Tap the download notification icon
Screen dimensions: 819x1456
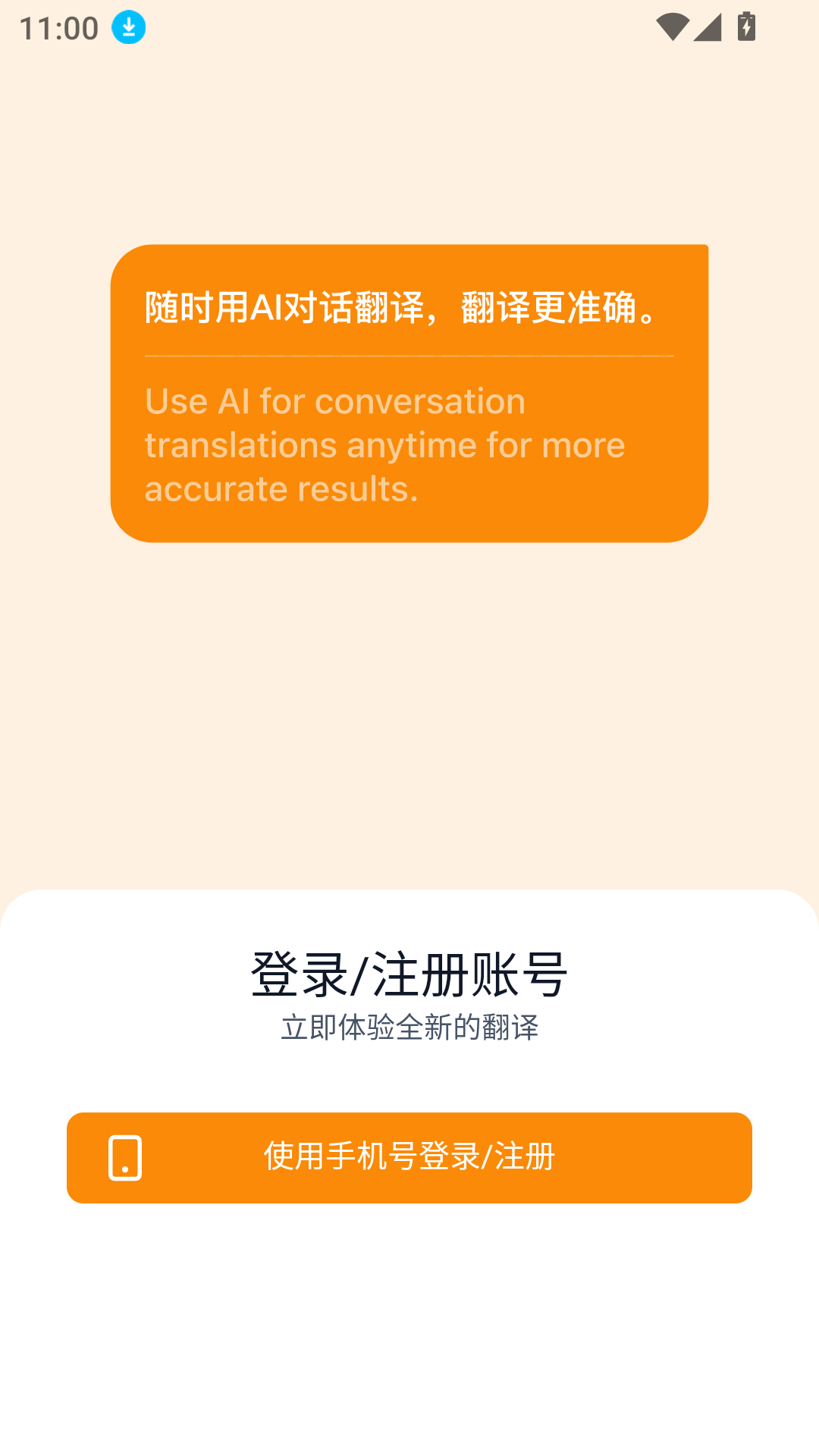[127, 27]
